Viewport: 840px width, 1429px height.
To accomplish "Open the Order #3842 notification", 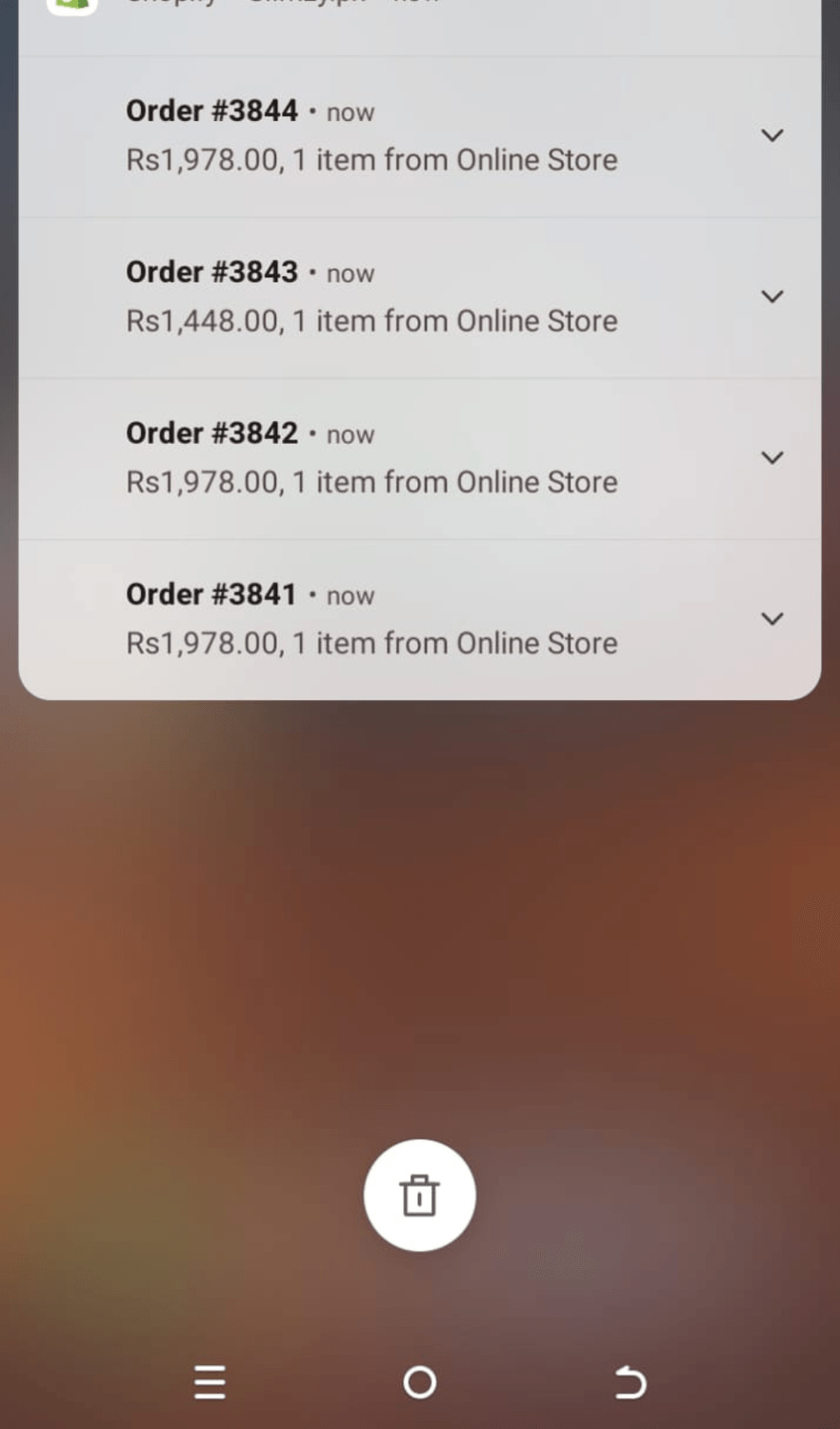I will coord(371,458).
